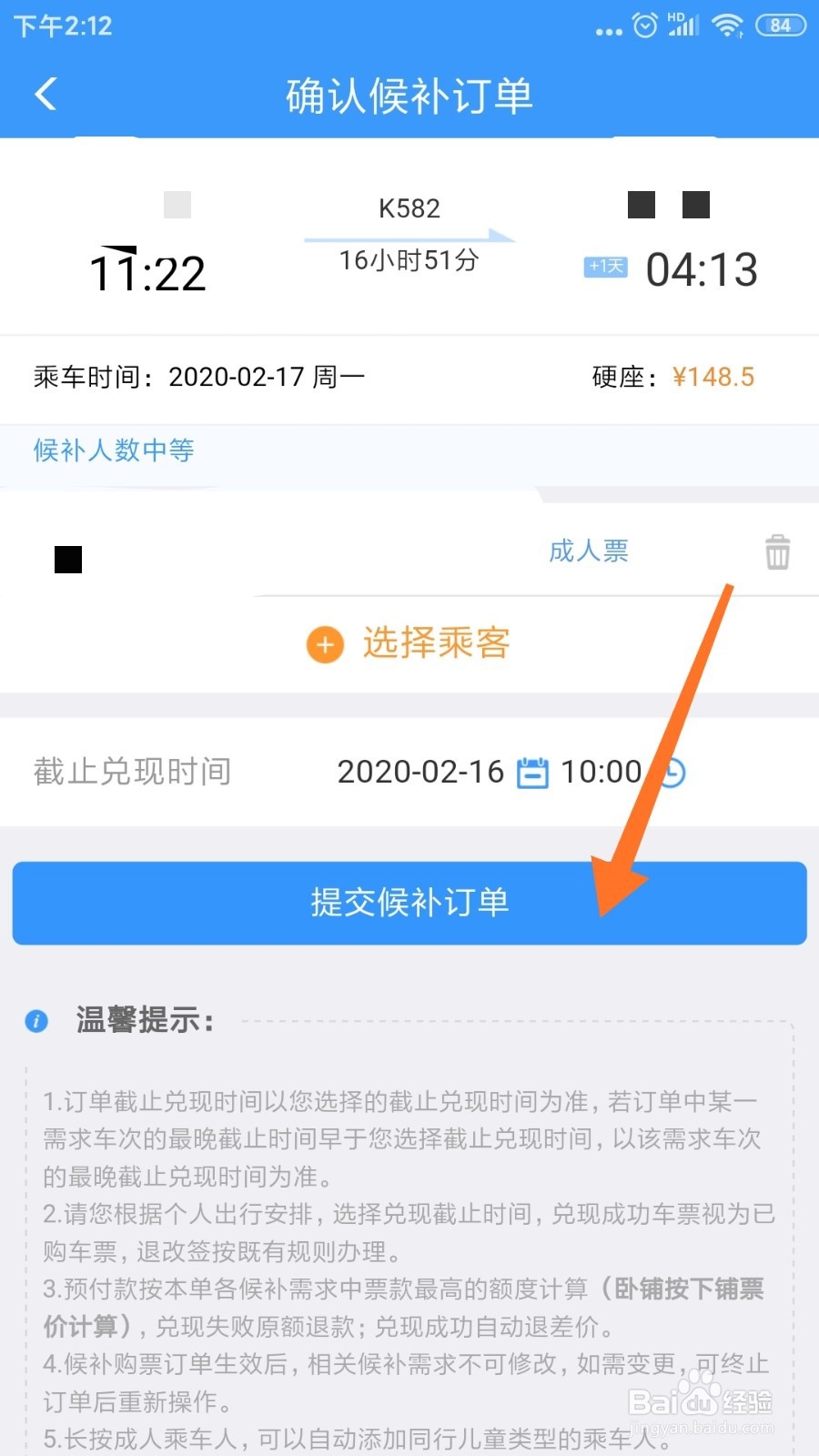Click the K582 train number
819x1456 pixels.
(408, 208)
